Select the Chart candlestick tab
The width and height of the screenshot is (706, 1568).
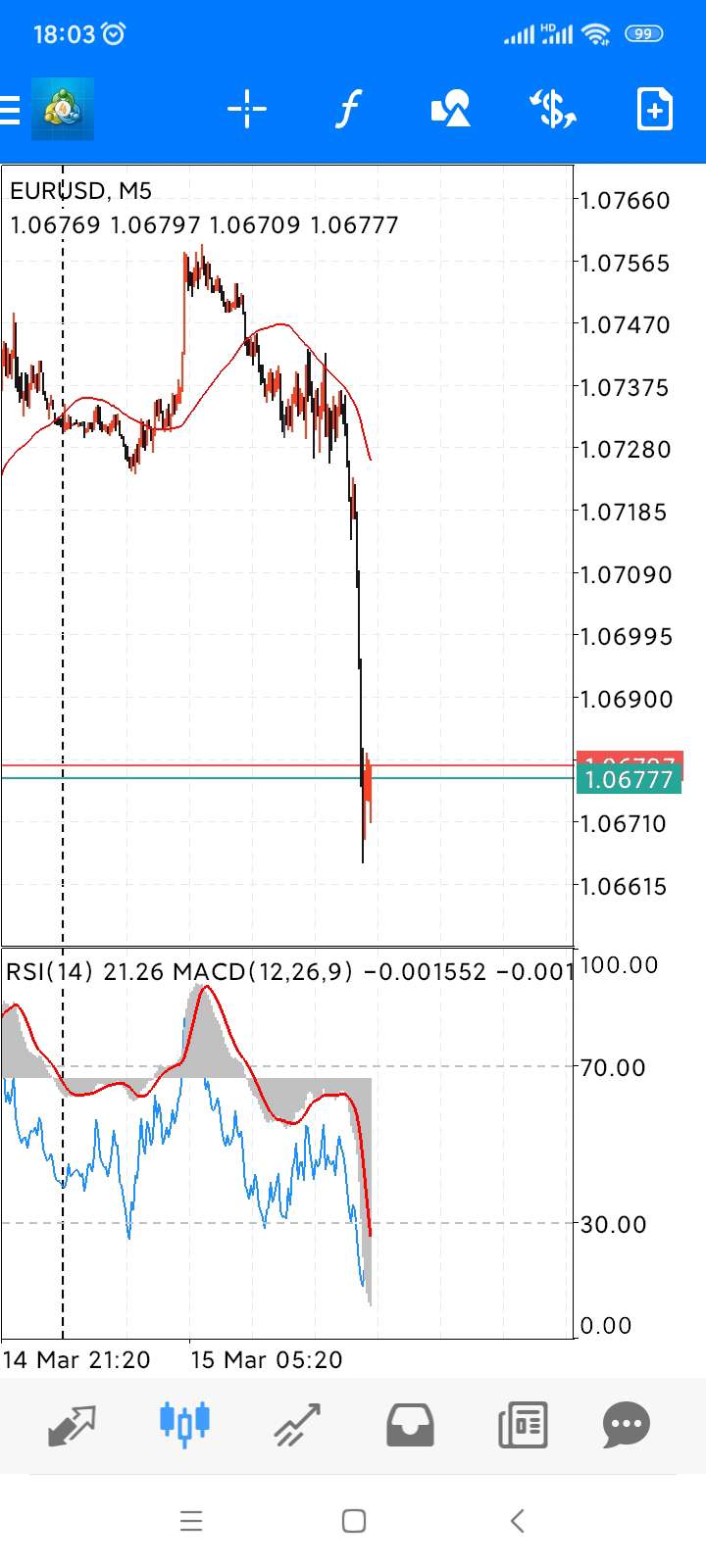click(x=184, y=1421)
